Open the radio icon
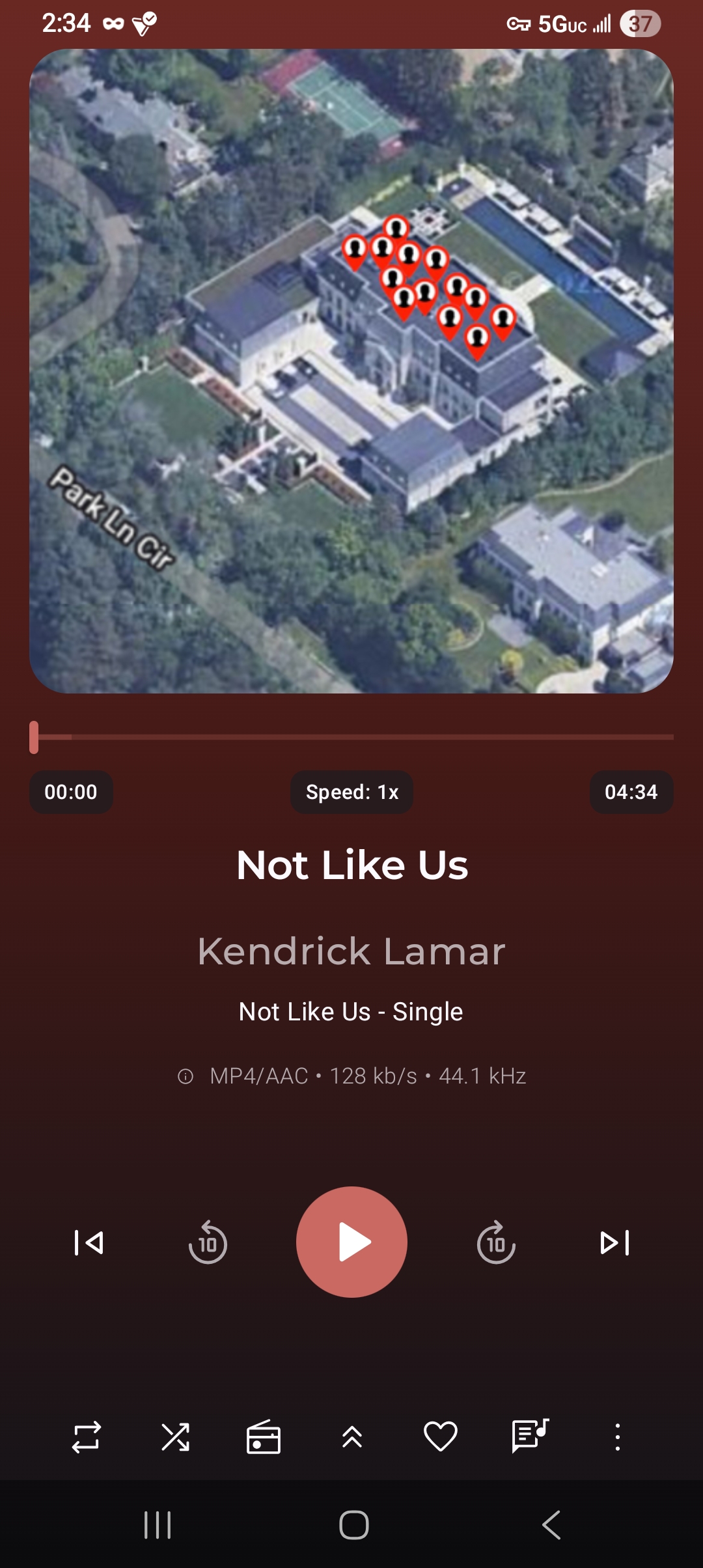703x1568 pixels. click(264, 1436)
